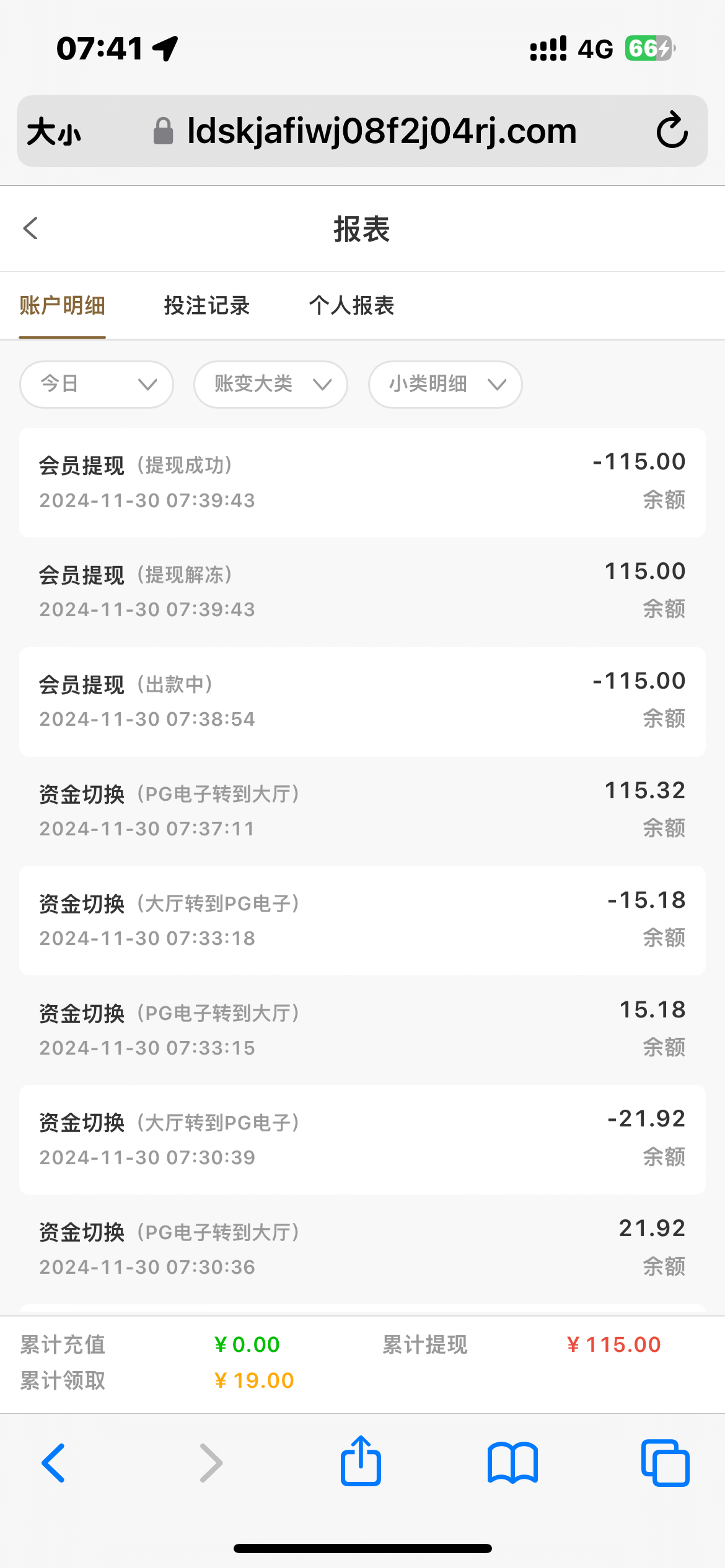Tap the address bar URL

[382, 131]
